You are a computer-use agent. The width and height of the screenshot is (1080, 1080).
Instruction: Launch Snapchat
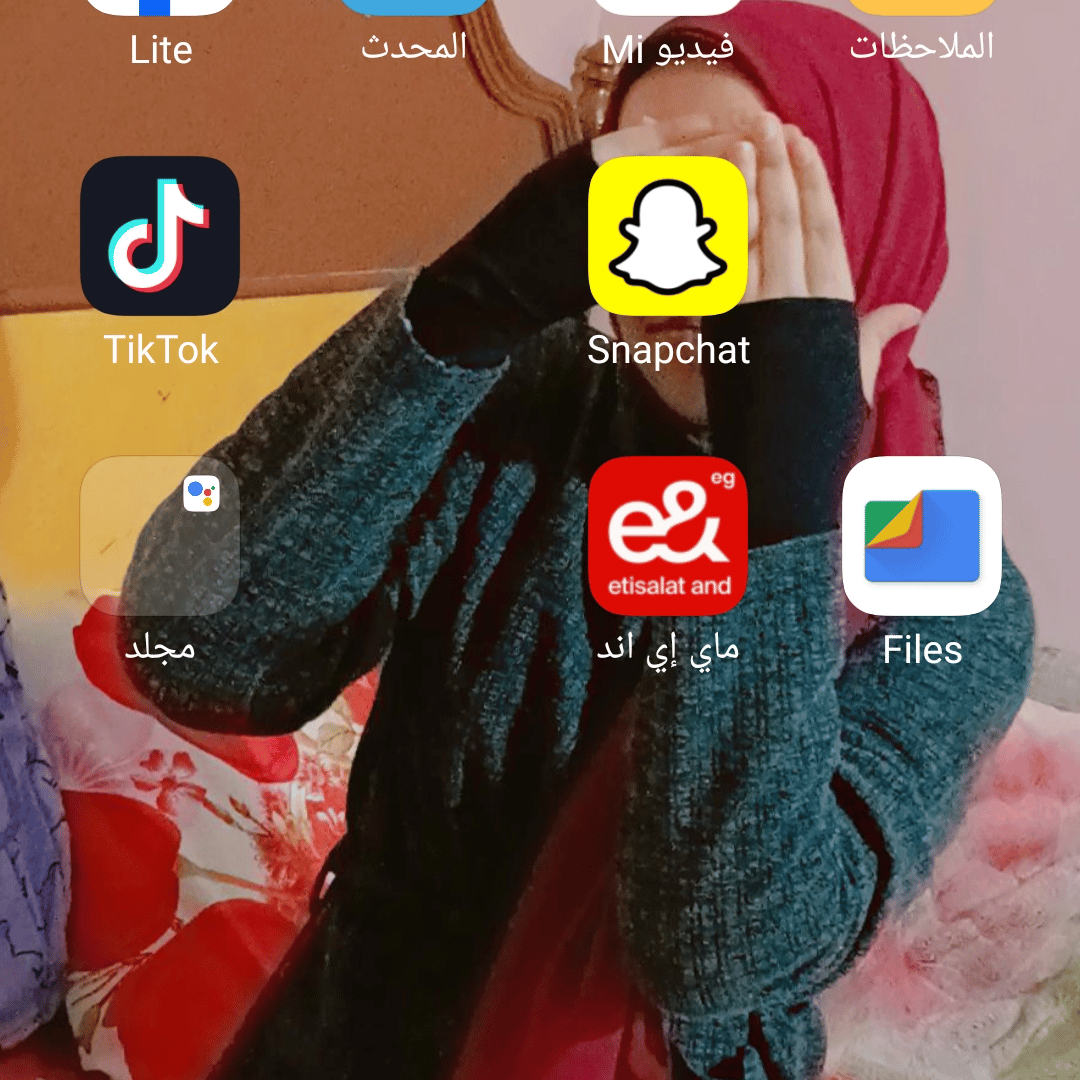point(668,236)
